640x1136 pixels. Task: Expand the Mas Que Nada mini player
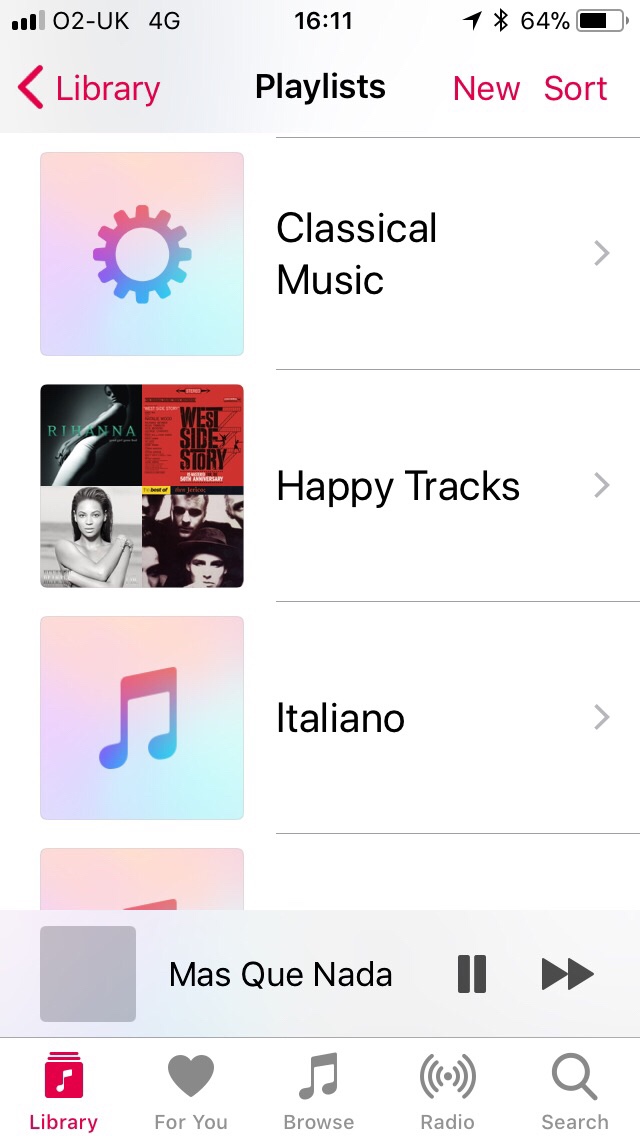[x=280, y=974]
